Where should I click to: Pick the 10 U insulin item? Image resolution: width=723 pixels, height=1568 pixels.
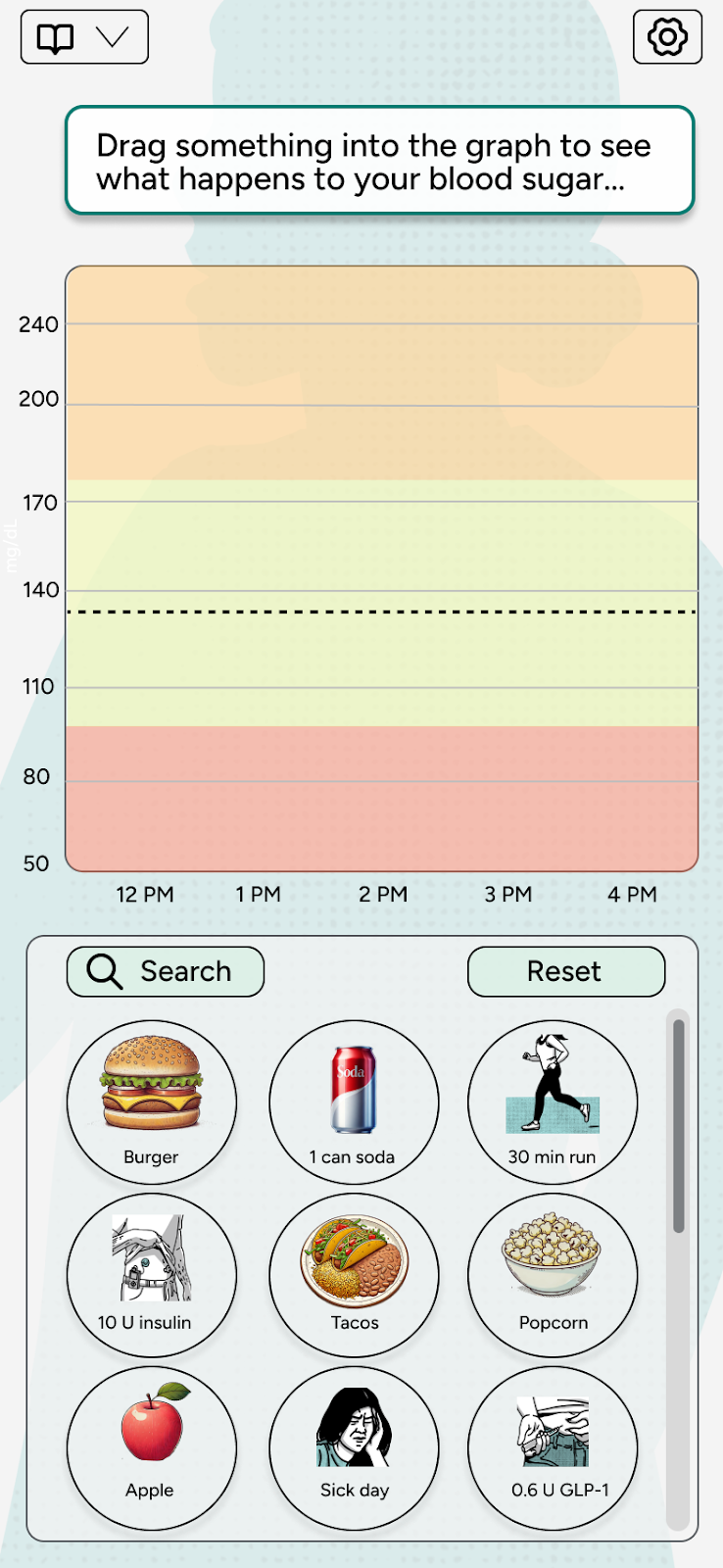click(151, 1275)
